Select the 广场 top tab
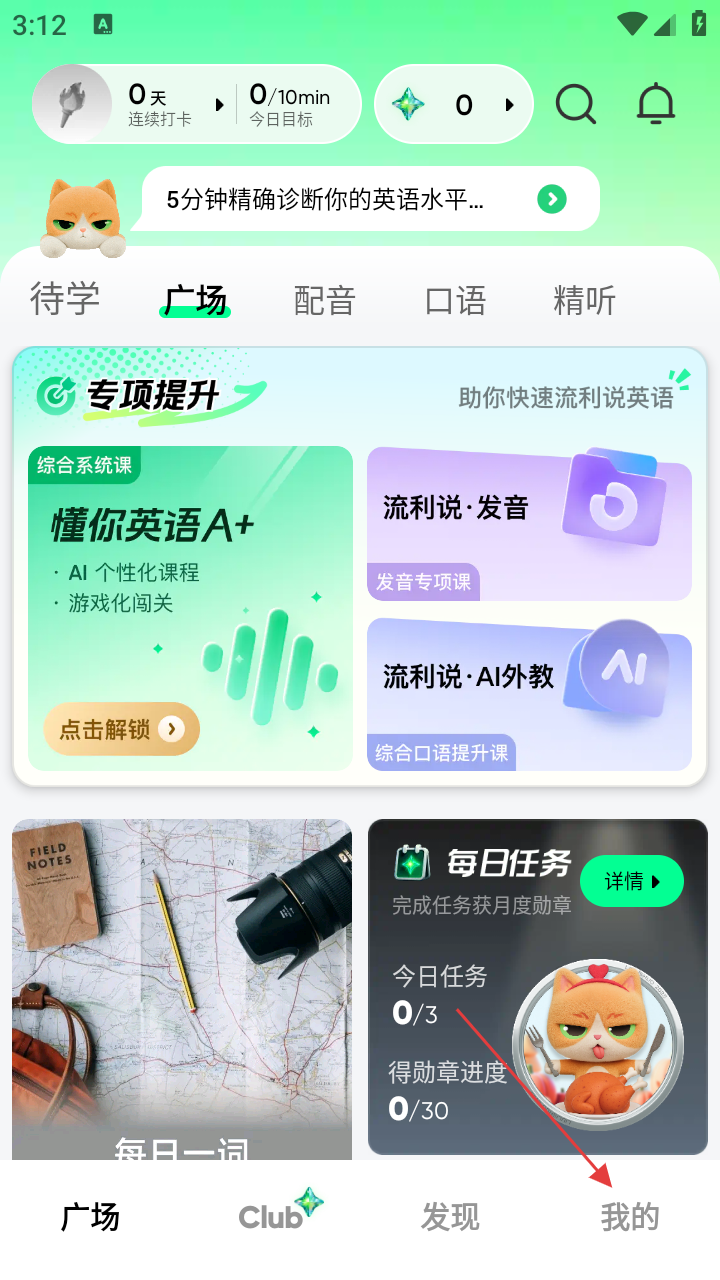This screenshot has height=1280, width=720. [x=195, y=300]
